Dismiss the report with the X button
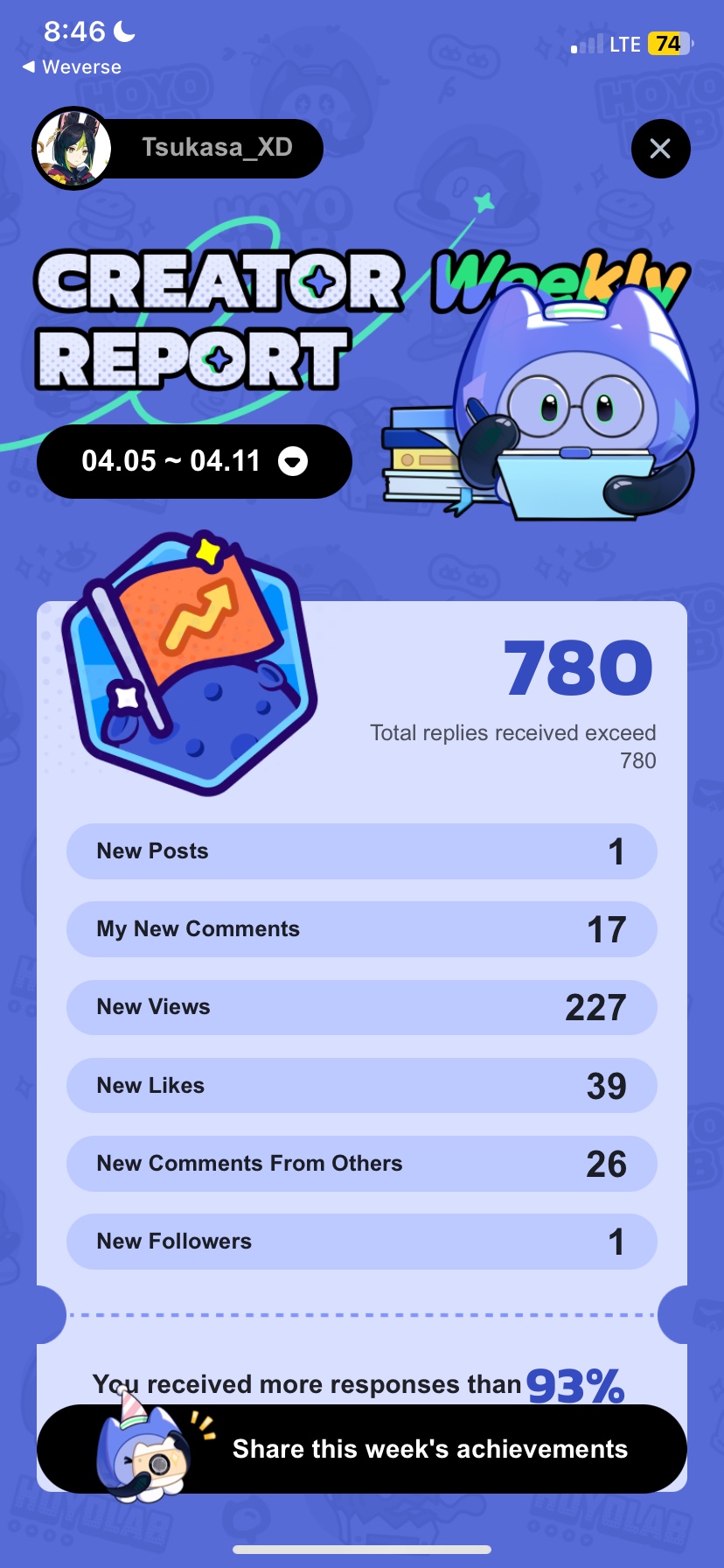 tap(660, 148)
